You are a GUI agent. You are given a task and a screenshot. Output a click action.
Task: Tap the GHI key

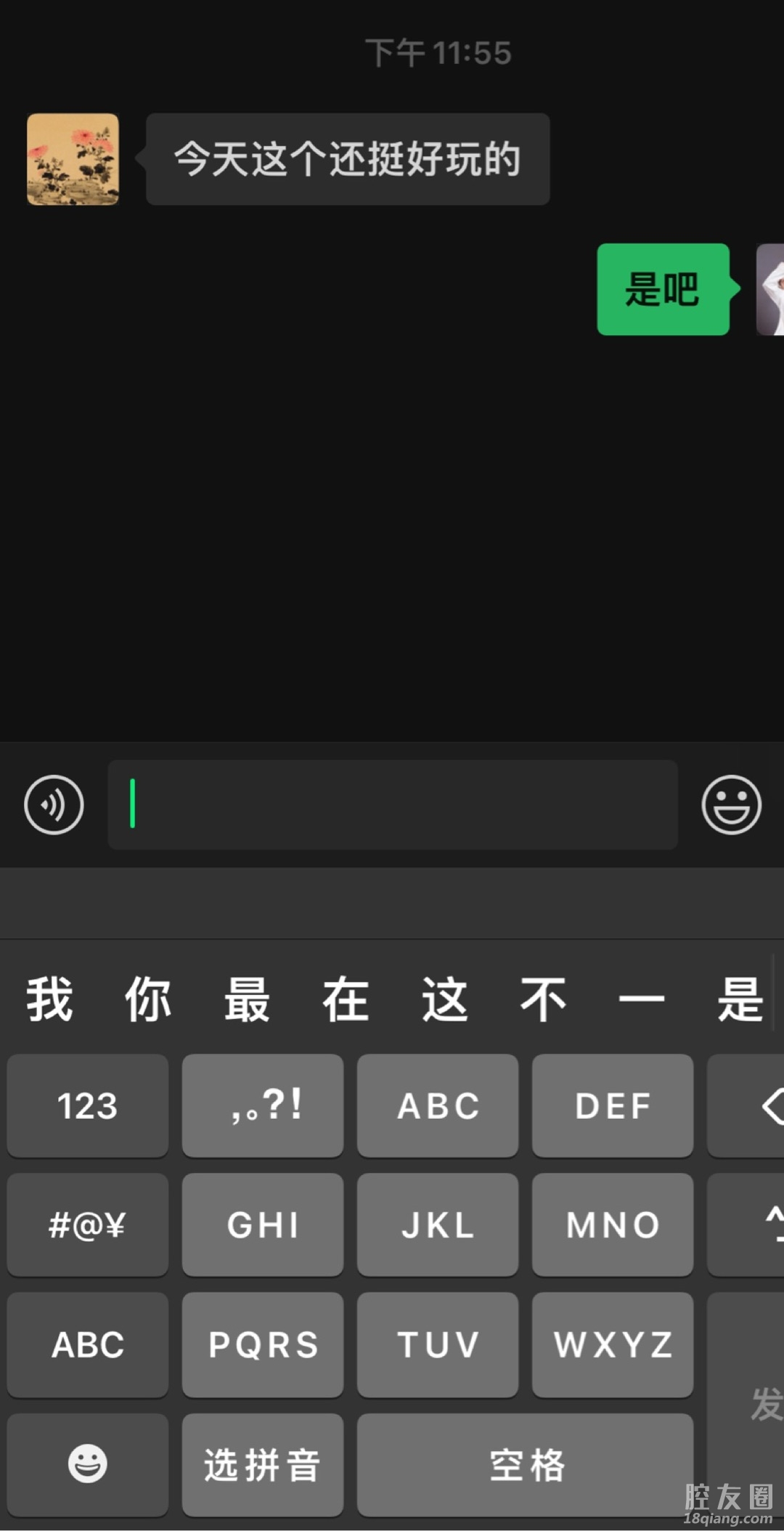coord(263,1225)
